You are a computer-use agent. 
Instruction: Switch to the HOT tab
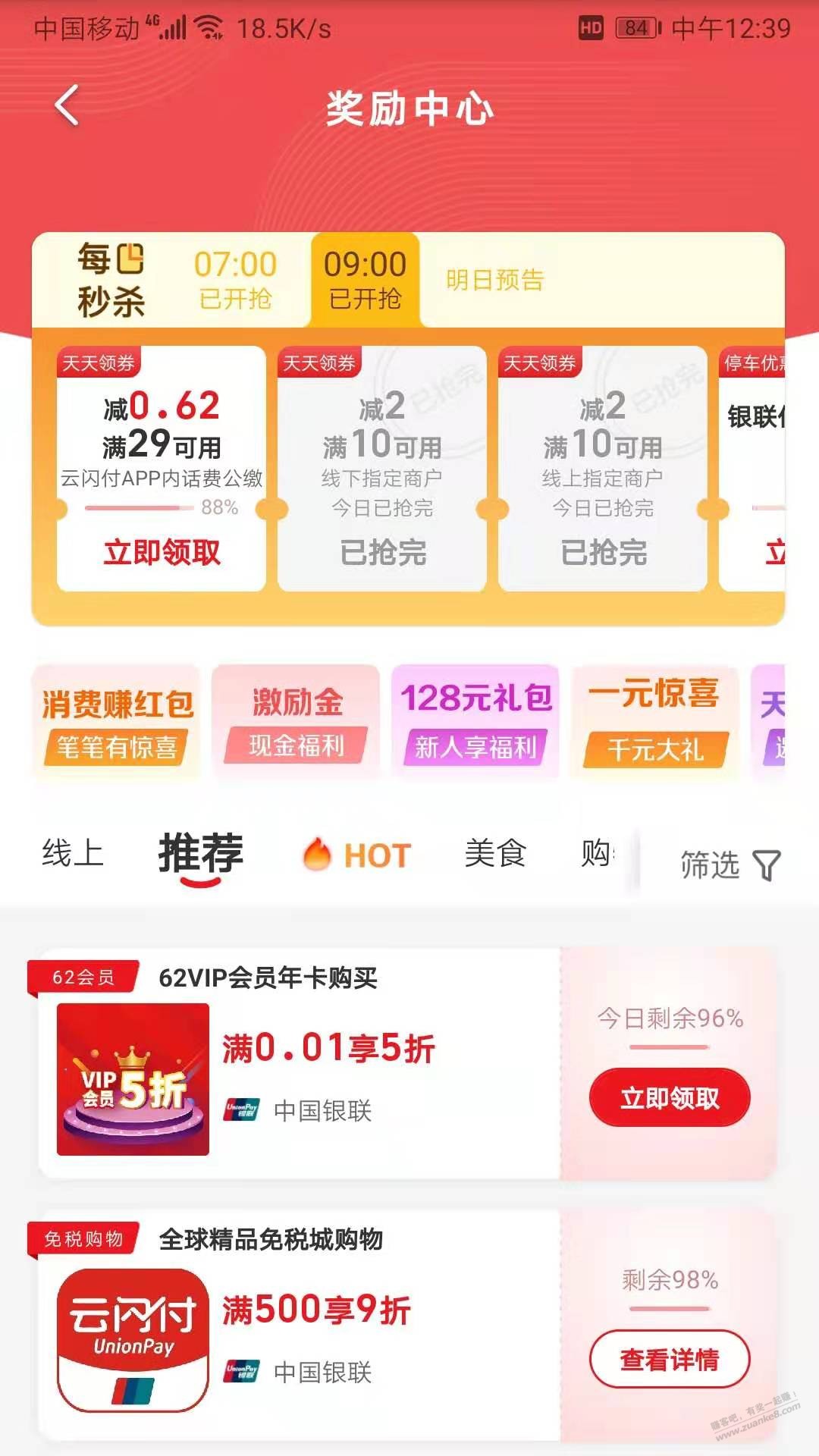(357, 855)
